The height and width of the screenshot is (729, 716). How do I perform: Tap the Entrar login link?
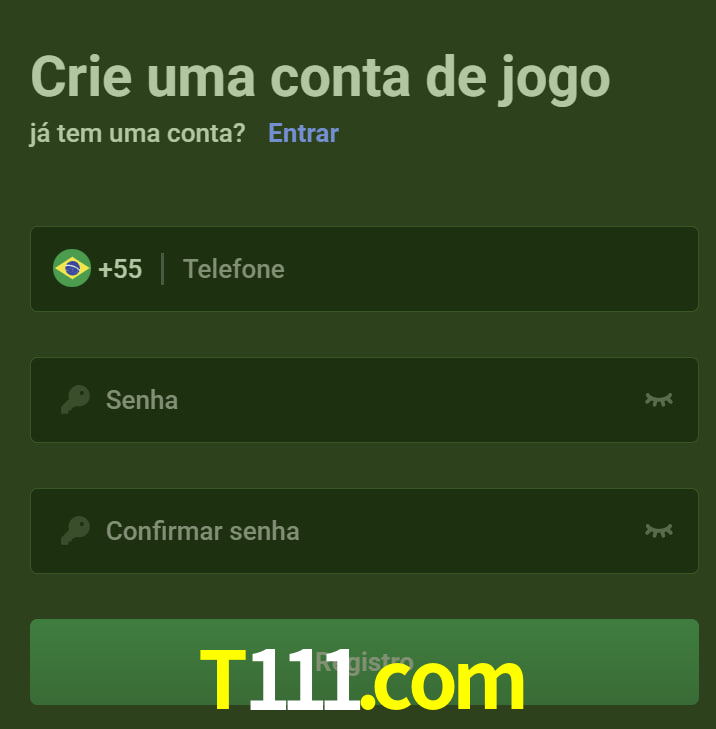[x=303, y=133]
